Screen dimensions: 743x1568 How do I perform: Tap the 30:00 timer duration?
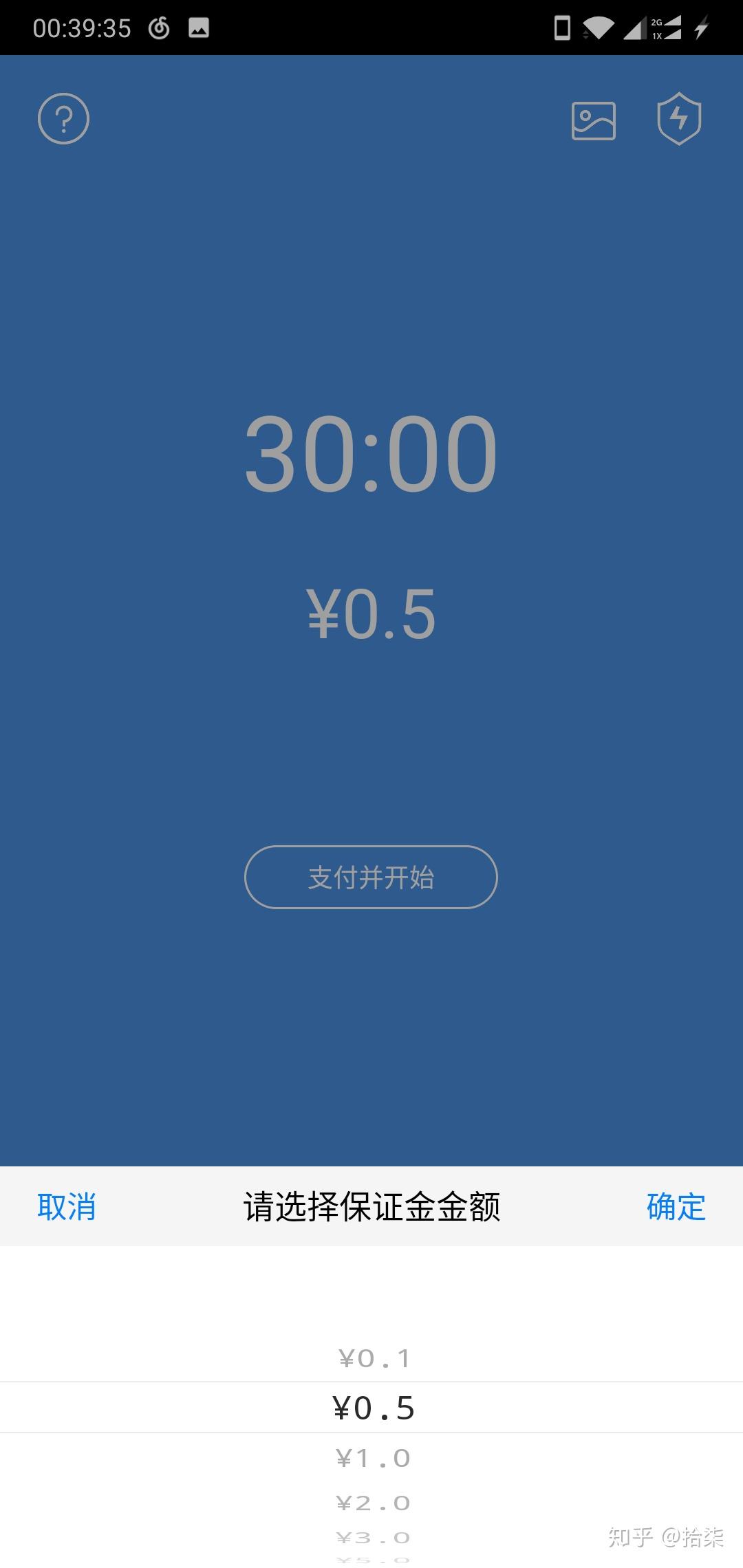pos(371,454)
